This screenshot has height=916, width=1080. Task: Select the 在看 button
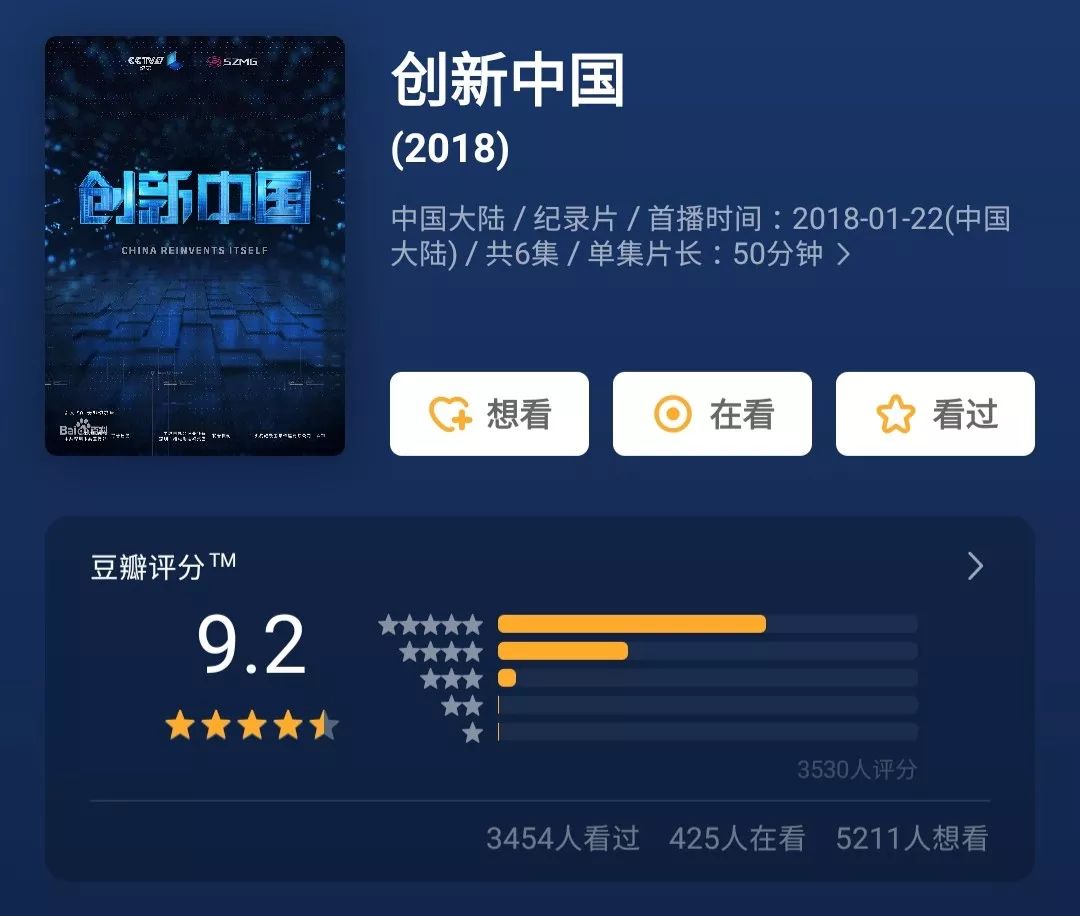pyautogui.click(x=712, y=414)
